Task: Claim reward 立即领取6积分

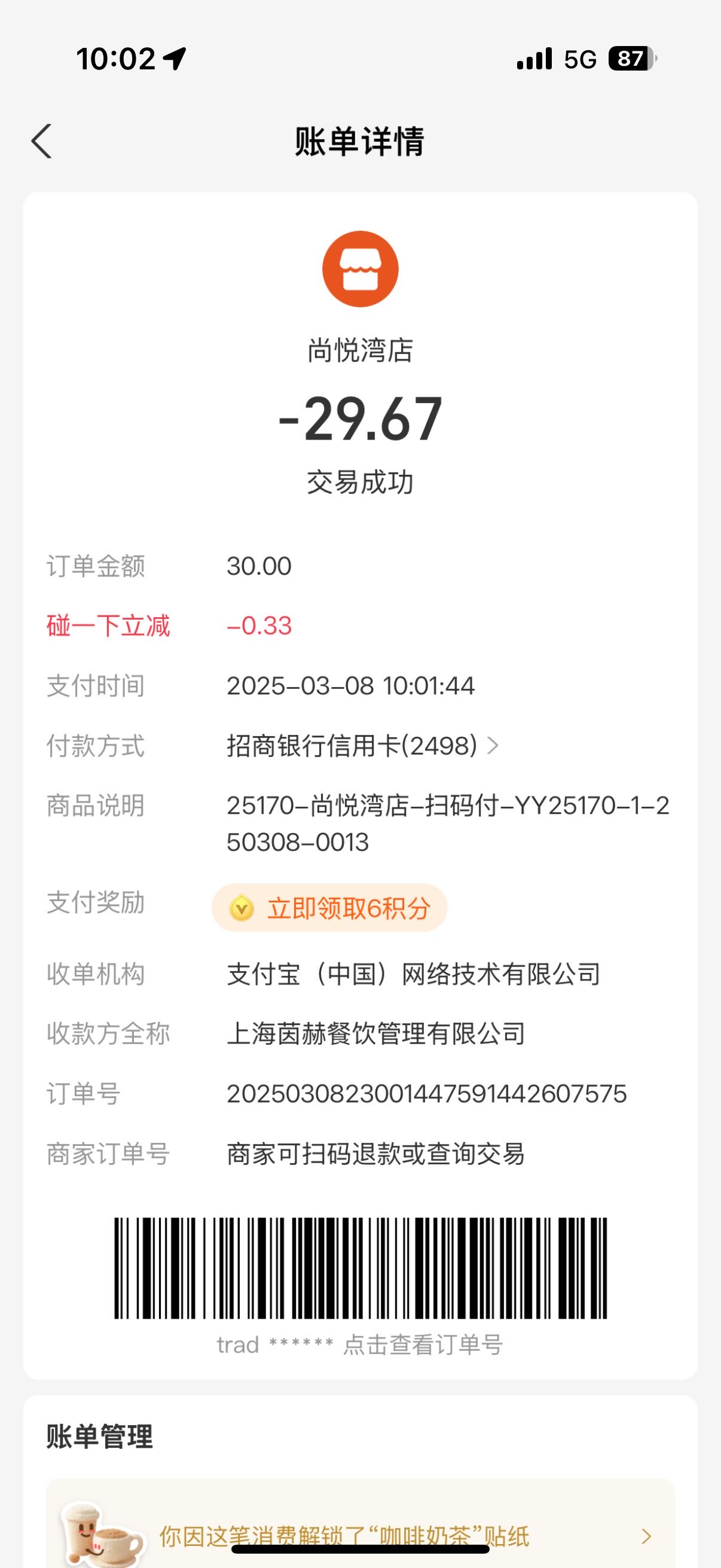Action: (x=329, y=908)
